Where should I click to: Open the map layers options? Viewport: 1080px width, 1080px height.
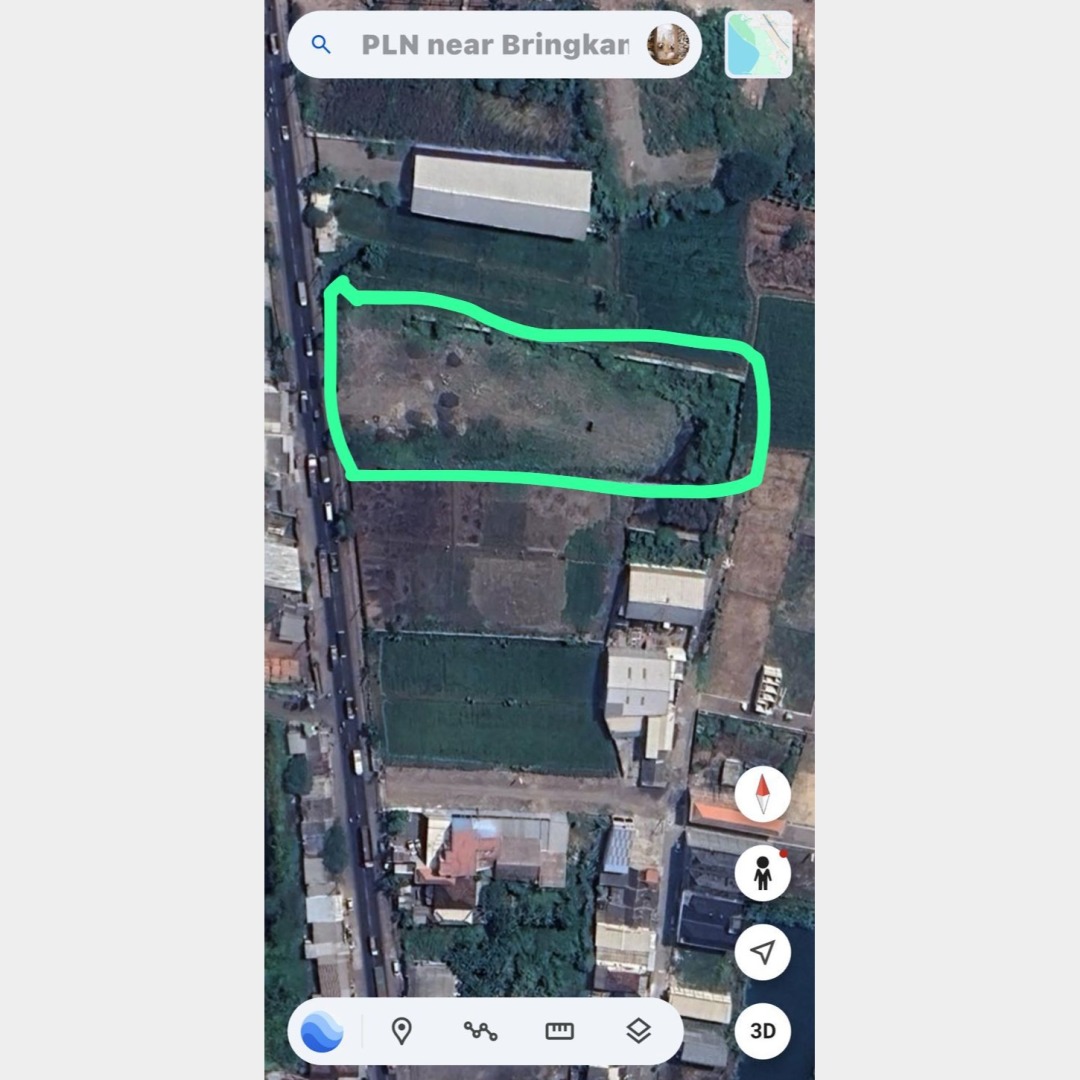click(638, 1031)
